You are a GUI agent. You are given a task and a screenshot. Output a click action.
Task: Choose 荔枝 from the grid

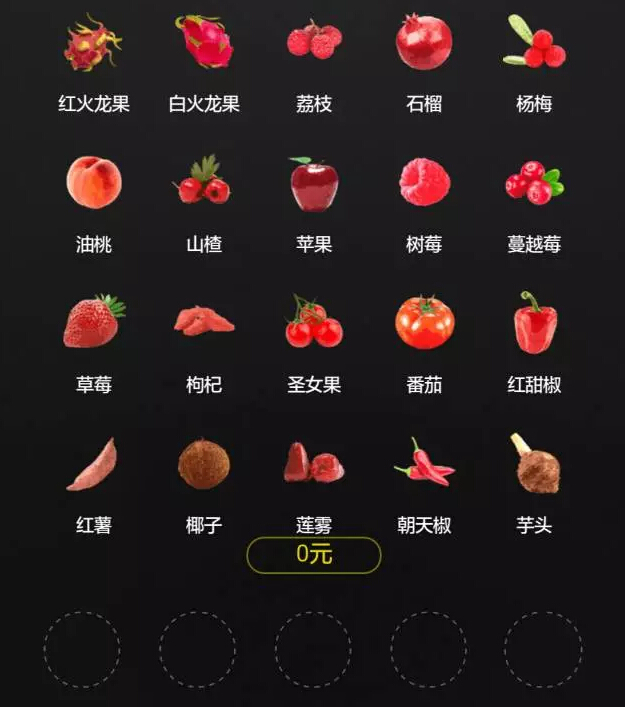pos(314,43)
